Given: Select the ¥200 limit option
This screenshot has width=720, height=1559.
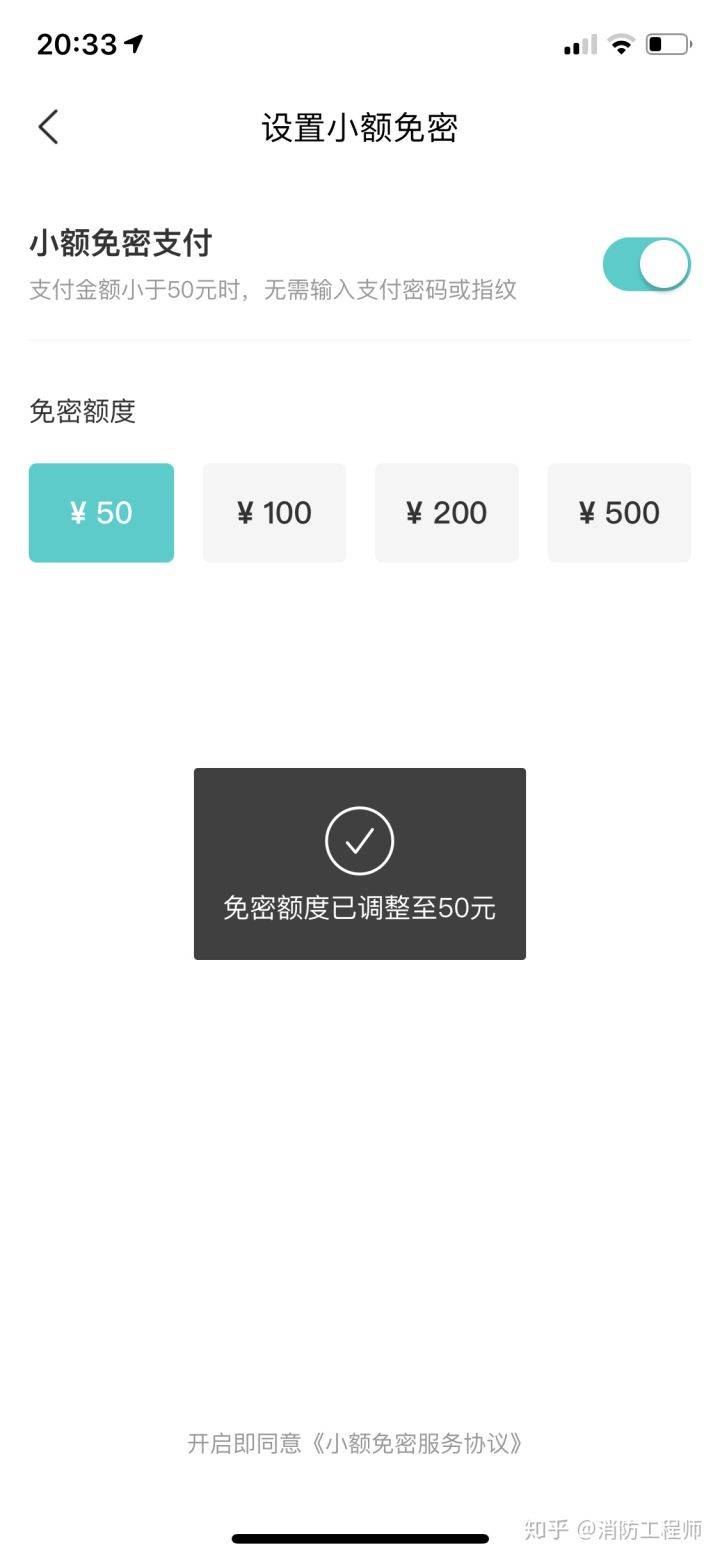Looking at the screenshot, I should (446, 512).
